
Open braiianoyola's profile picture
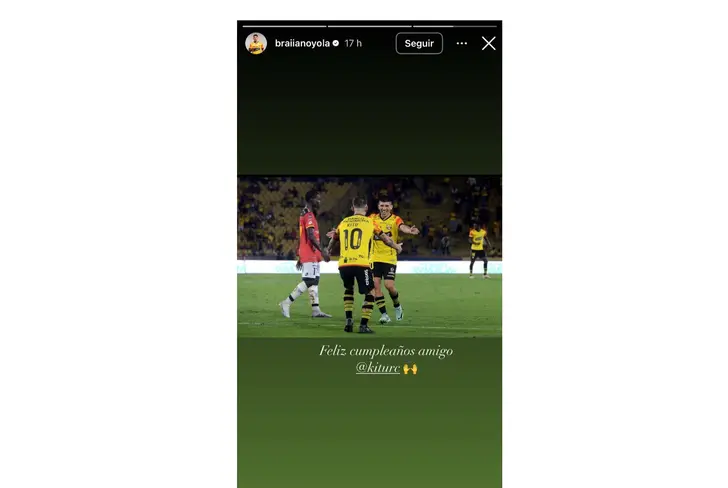tap(256, 43)
